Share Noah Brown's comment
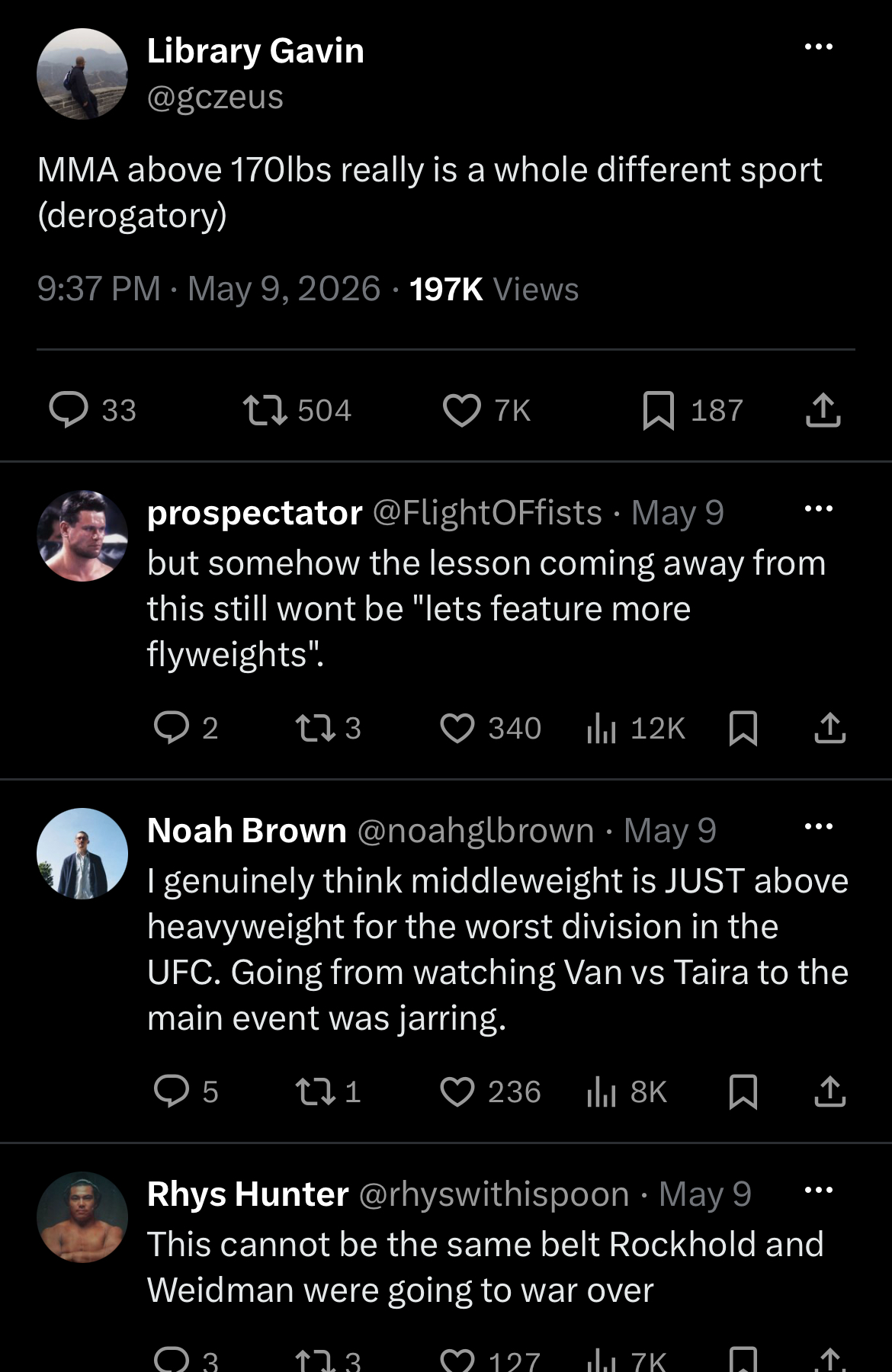892x1372 pixels. [829, 1092]
